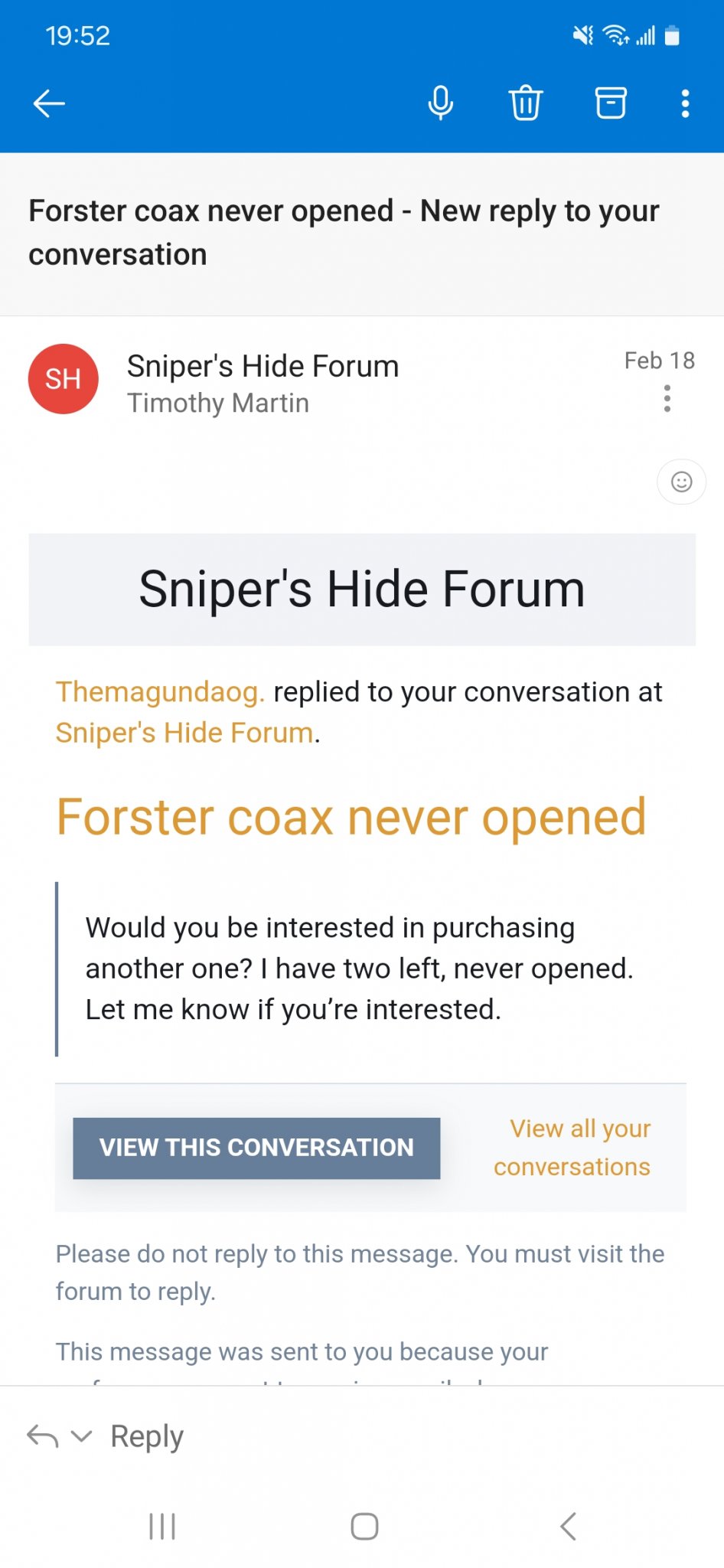
Task: Reply to this email
Action: [x=147, y=1436]
